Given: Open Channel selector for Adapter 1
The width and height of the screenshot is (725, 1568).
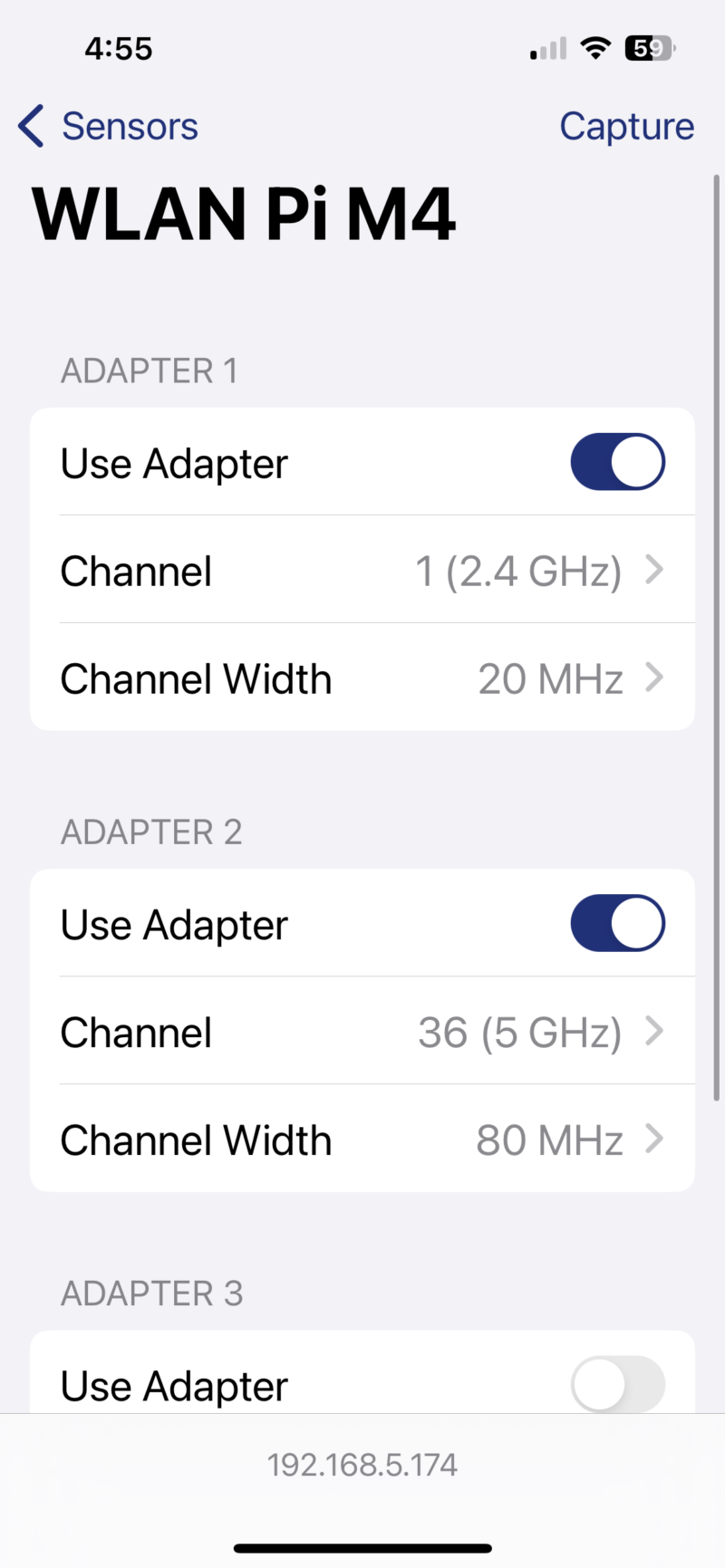Looking at the screenshot, I should (362, 571).
